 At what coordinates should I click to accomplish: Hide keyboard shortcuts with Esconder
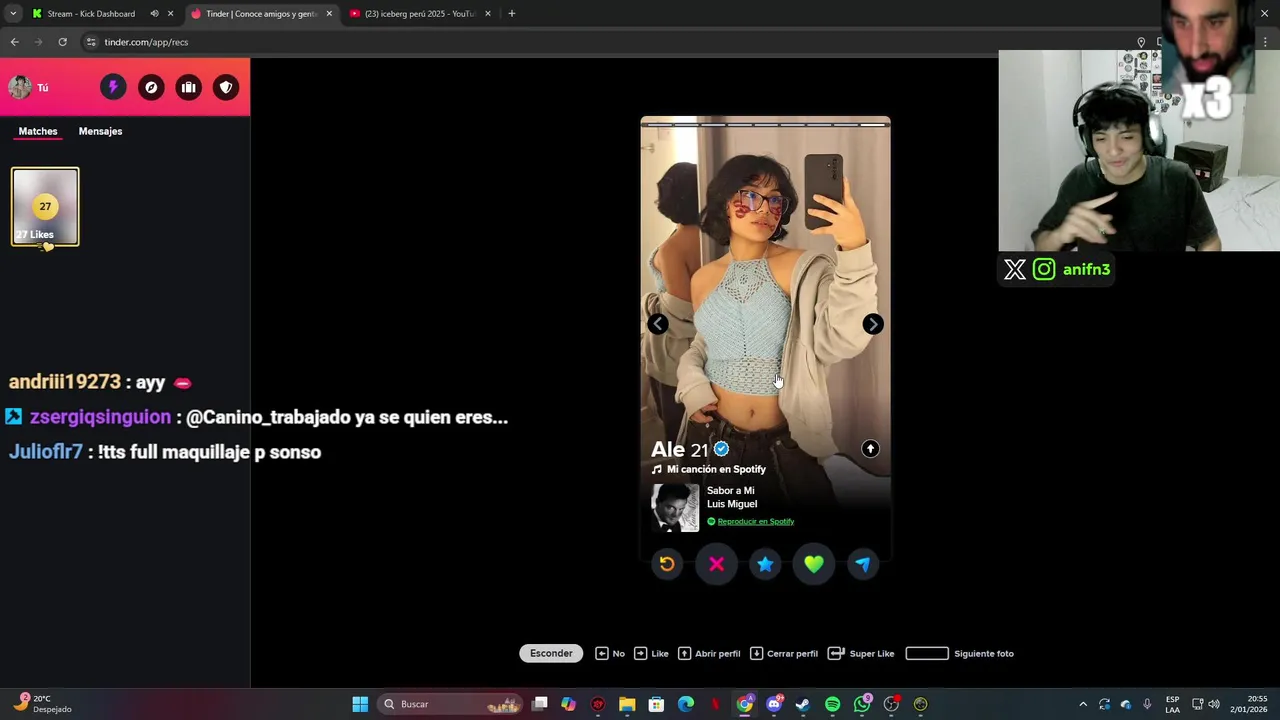click(x=551, y=653)
